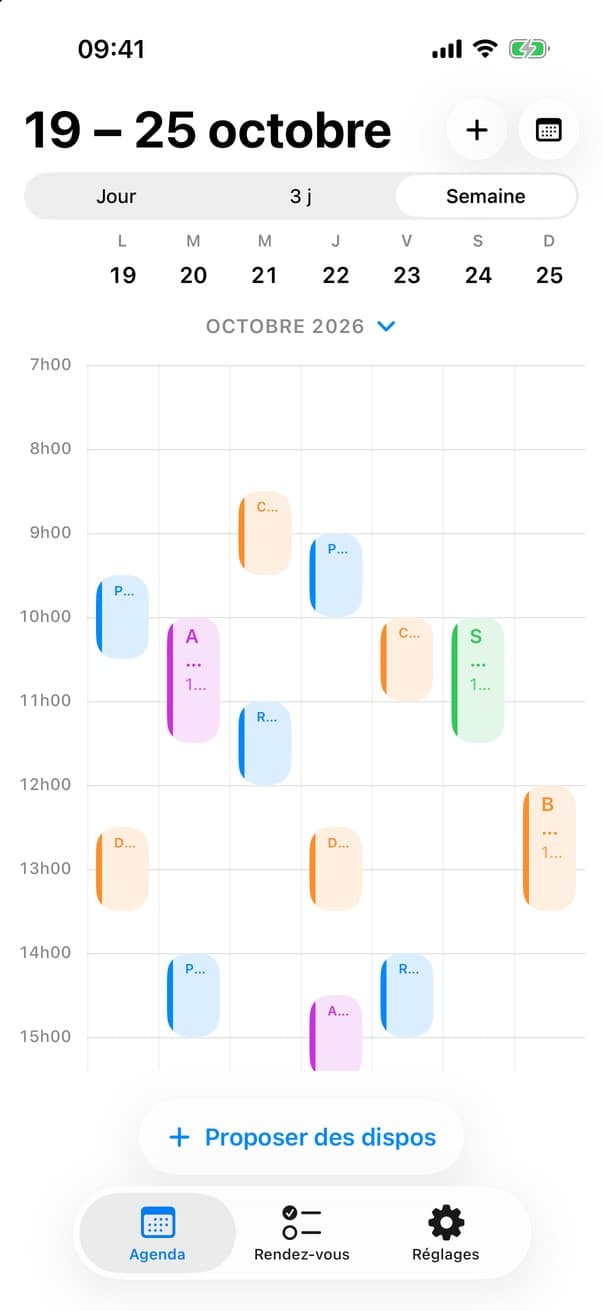This screenshot has height=1311, width=603.
Task: Open the orange B event on Sunday 25
Action: click(x=549, y=849)
